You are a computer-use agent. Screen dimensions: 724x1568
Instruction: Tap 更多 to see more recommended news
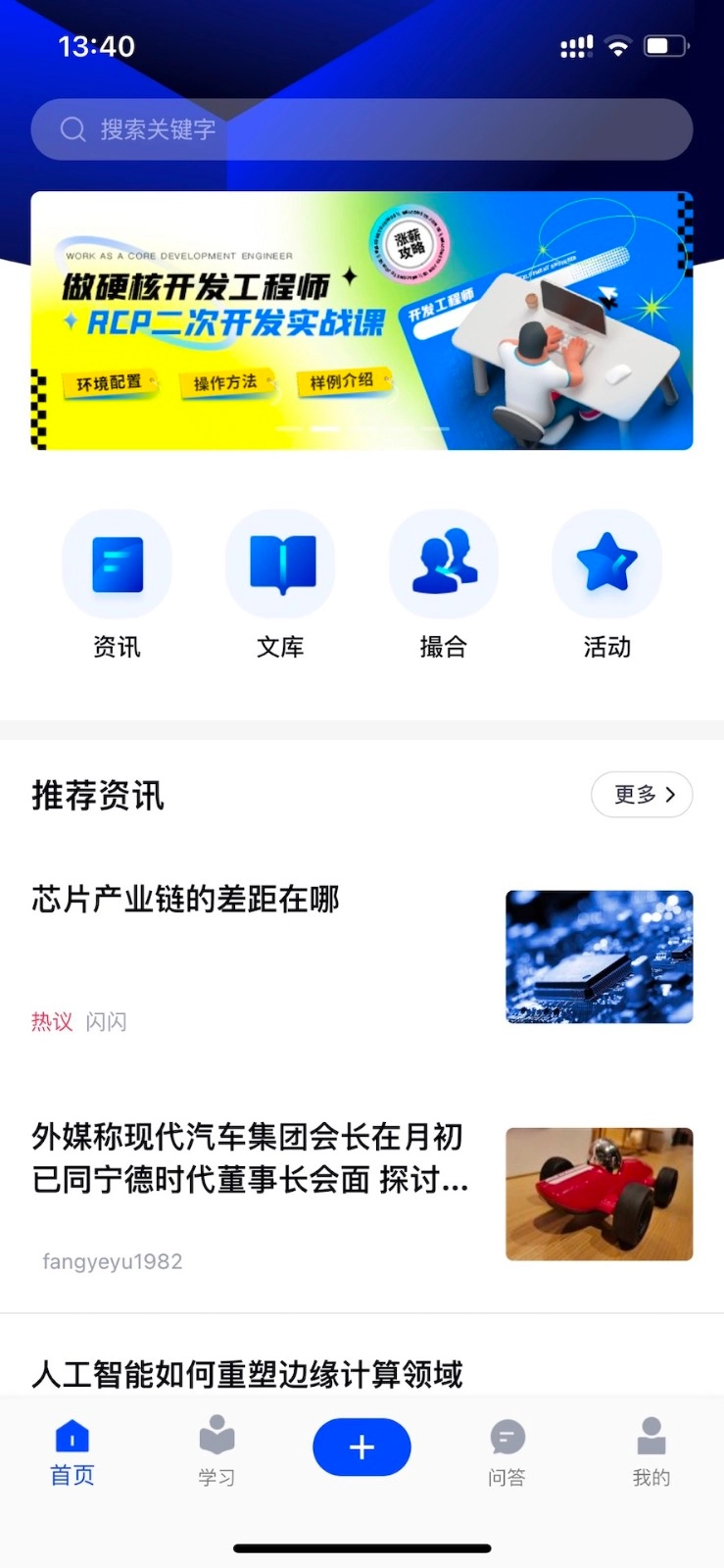642,795
